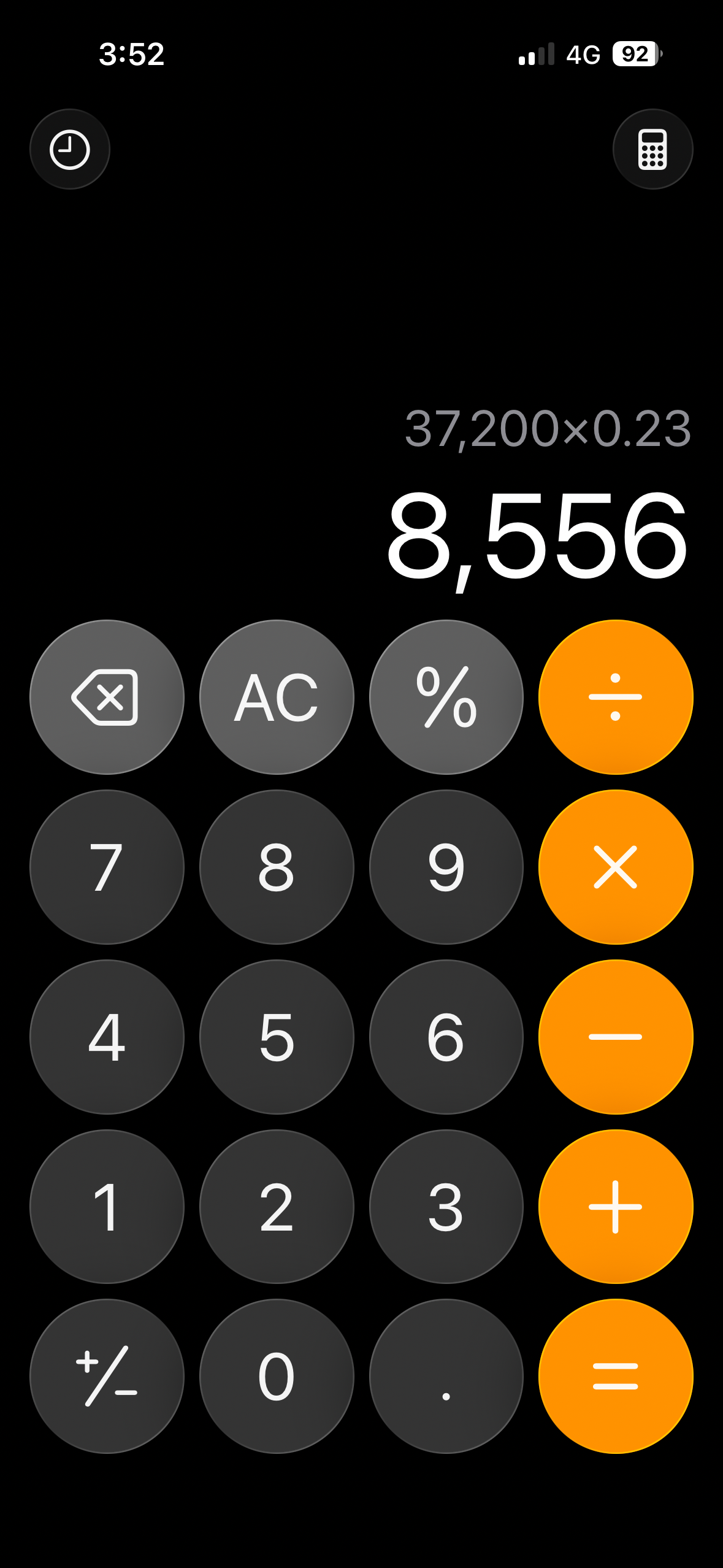Image resolution: width=723 pixels, height=1568 pixels.
Task: Clear everything with AC
Action: [x=277, y=697]
